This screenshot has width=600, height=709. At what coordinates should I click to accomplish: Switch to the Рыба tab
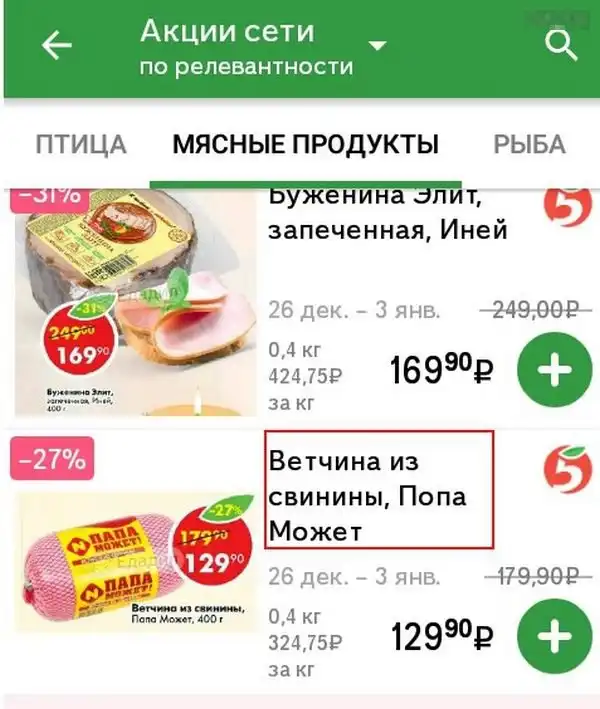(x=529, y=144)
